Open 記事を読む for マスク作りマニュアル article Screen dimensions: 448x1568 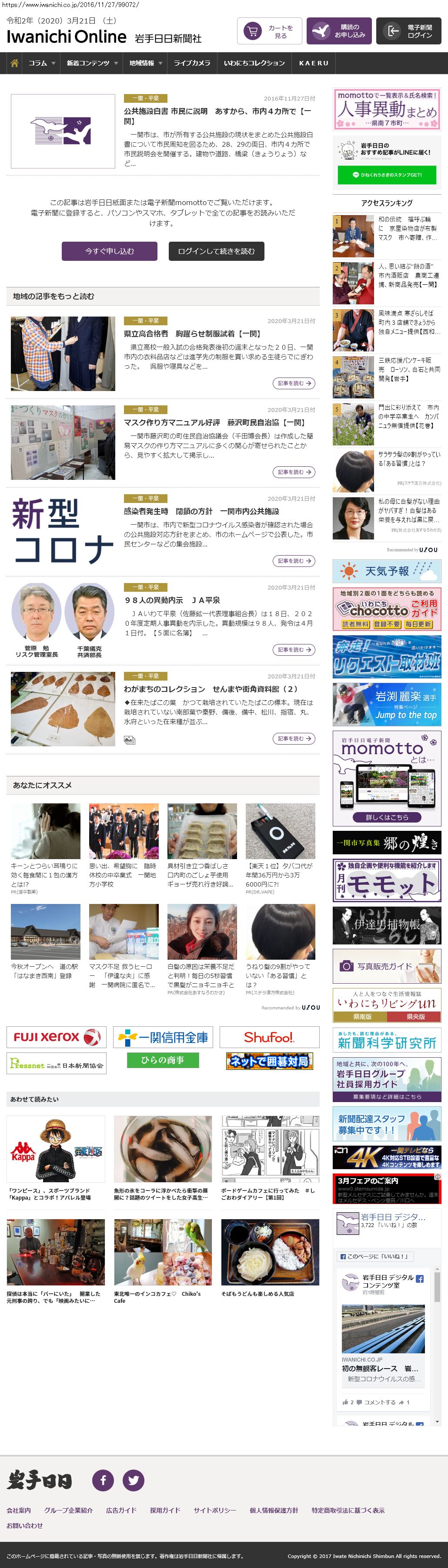tap(294, 472)
